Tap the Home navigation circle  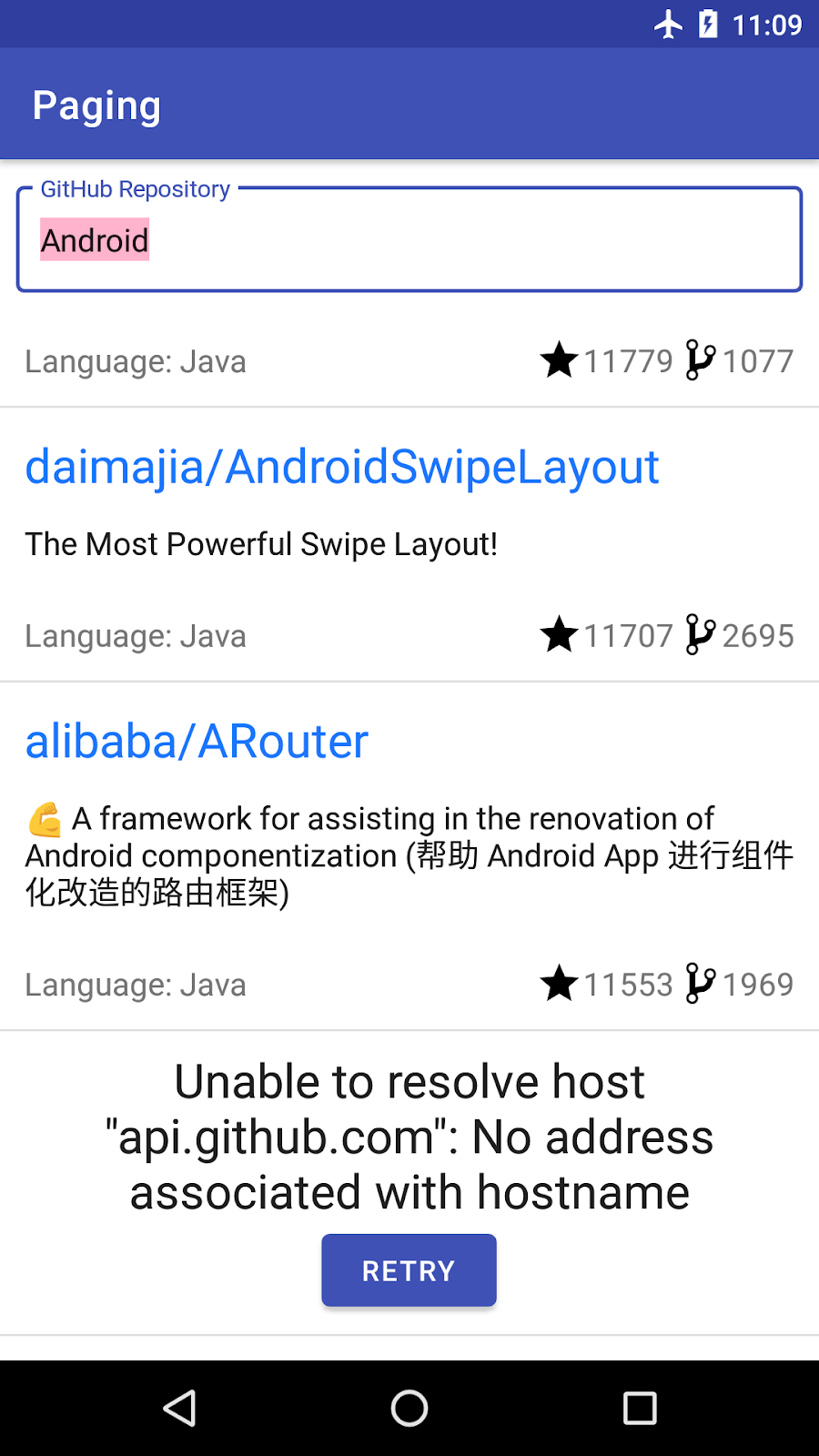[409, 1408]
